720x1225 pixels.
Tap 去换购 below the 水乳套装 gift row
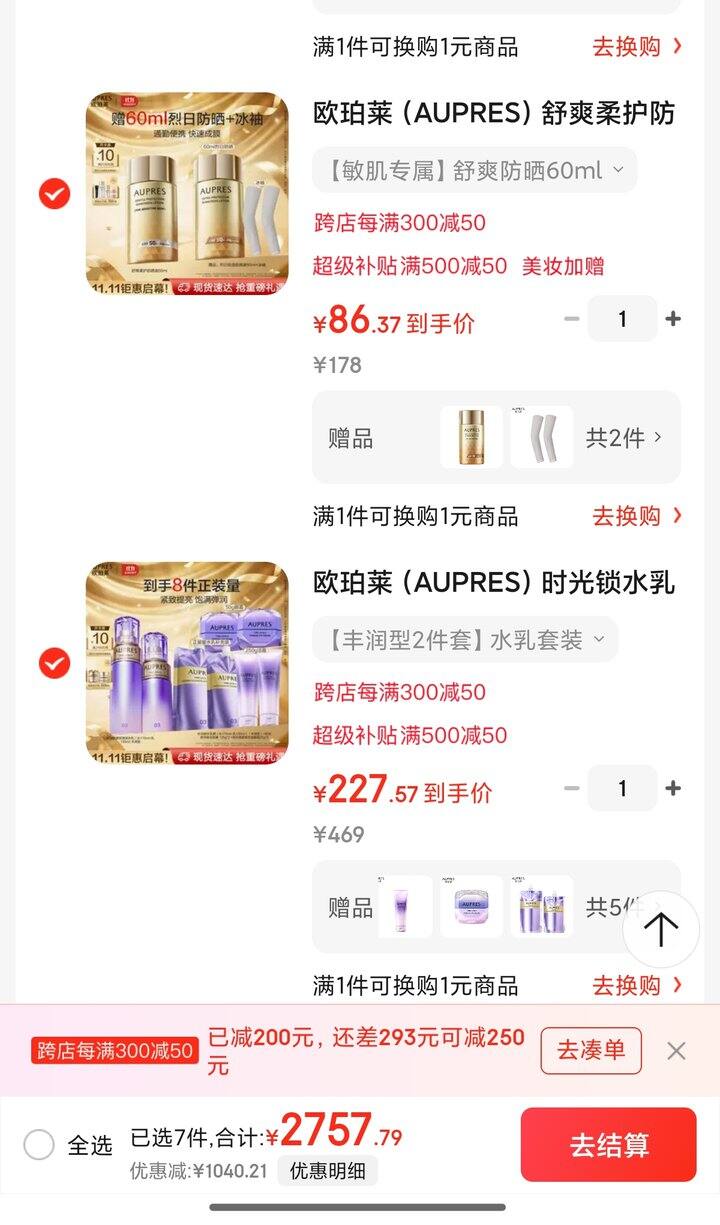pyautogui.click(x=637, y=985)
